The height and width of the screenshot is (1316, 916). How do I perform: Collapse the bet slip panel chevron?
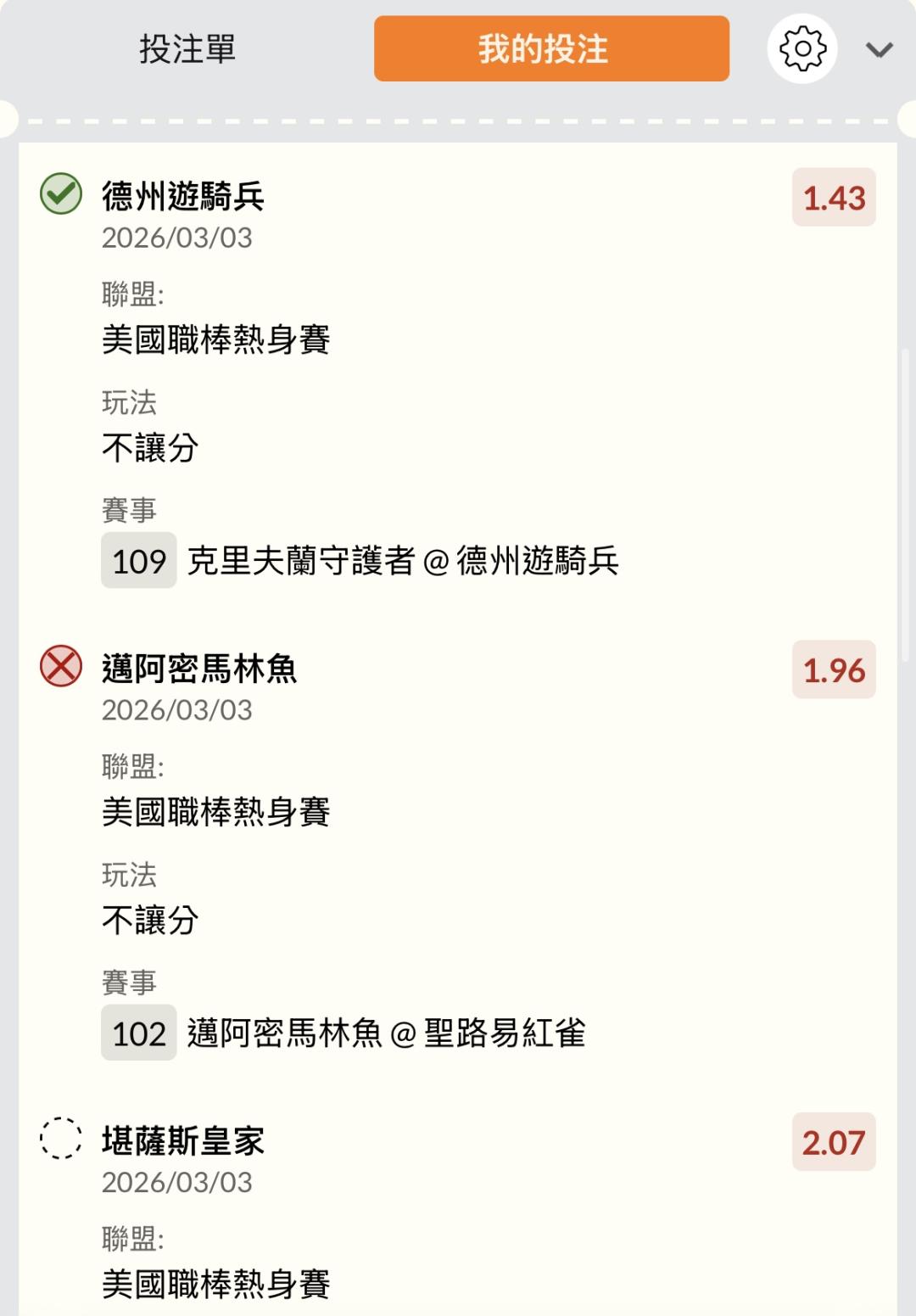pyautogui.click(x=879, y=50)
